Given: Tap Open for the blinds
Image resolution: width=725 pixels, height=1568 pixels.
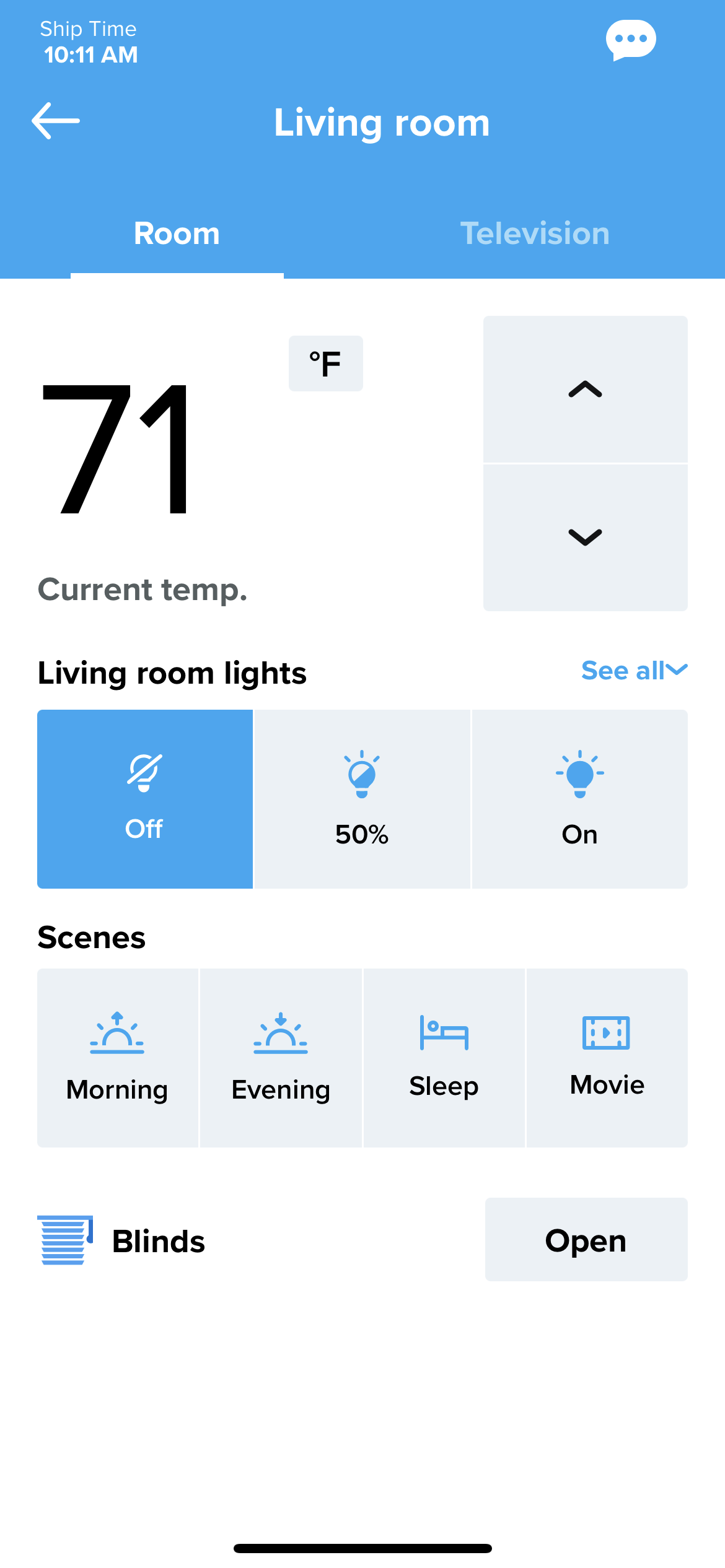Looking at the screenshot, I should click(x=586, y=1239).
